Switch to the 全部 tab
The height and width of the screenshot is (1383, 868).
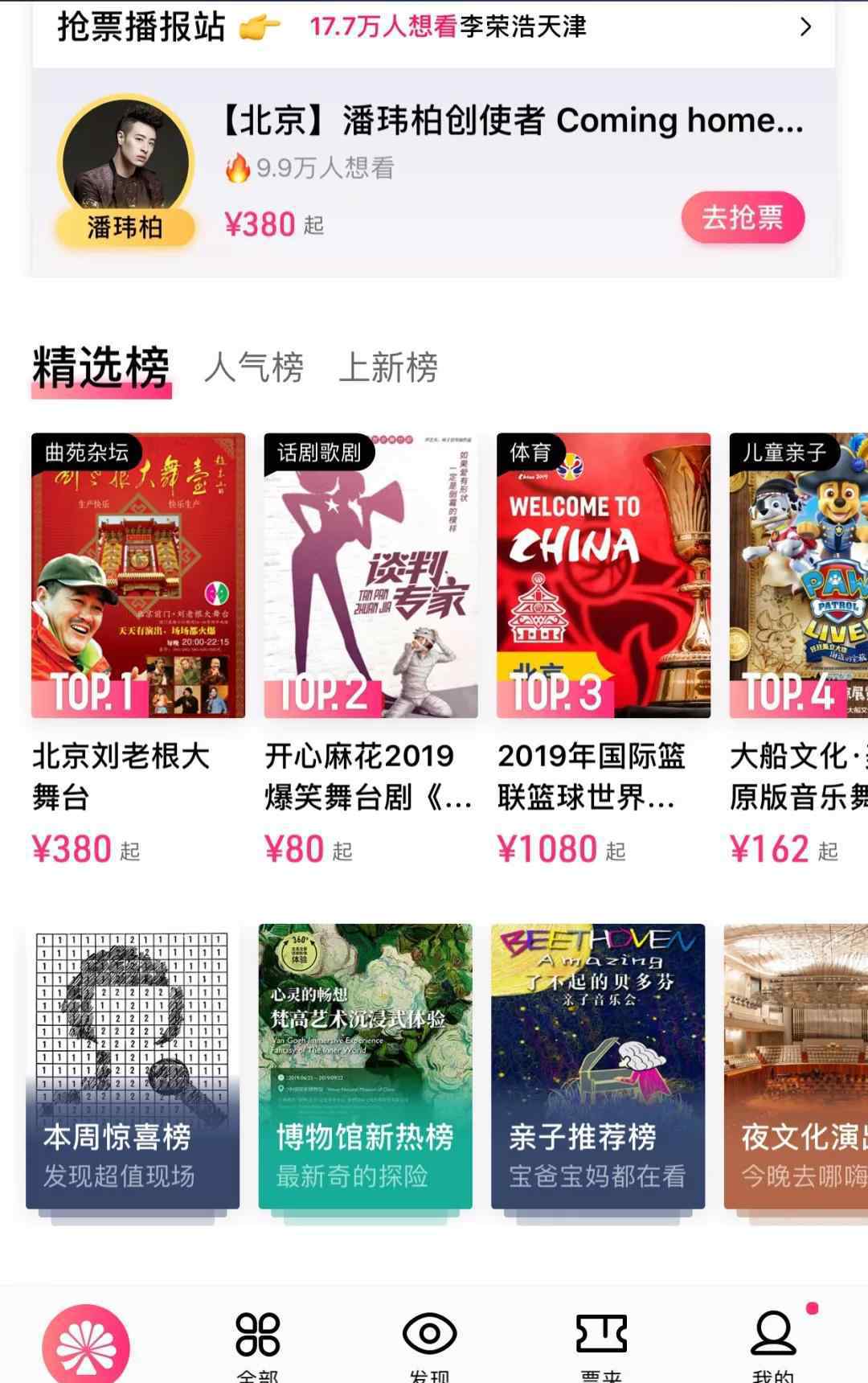[x=257, y=1343]
